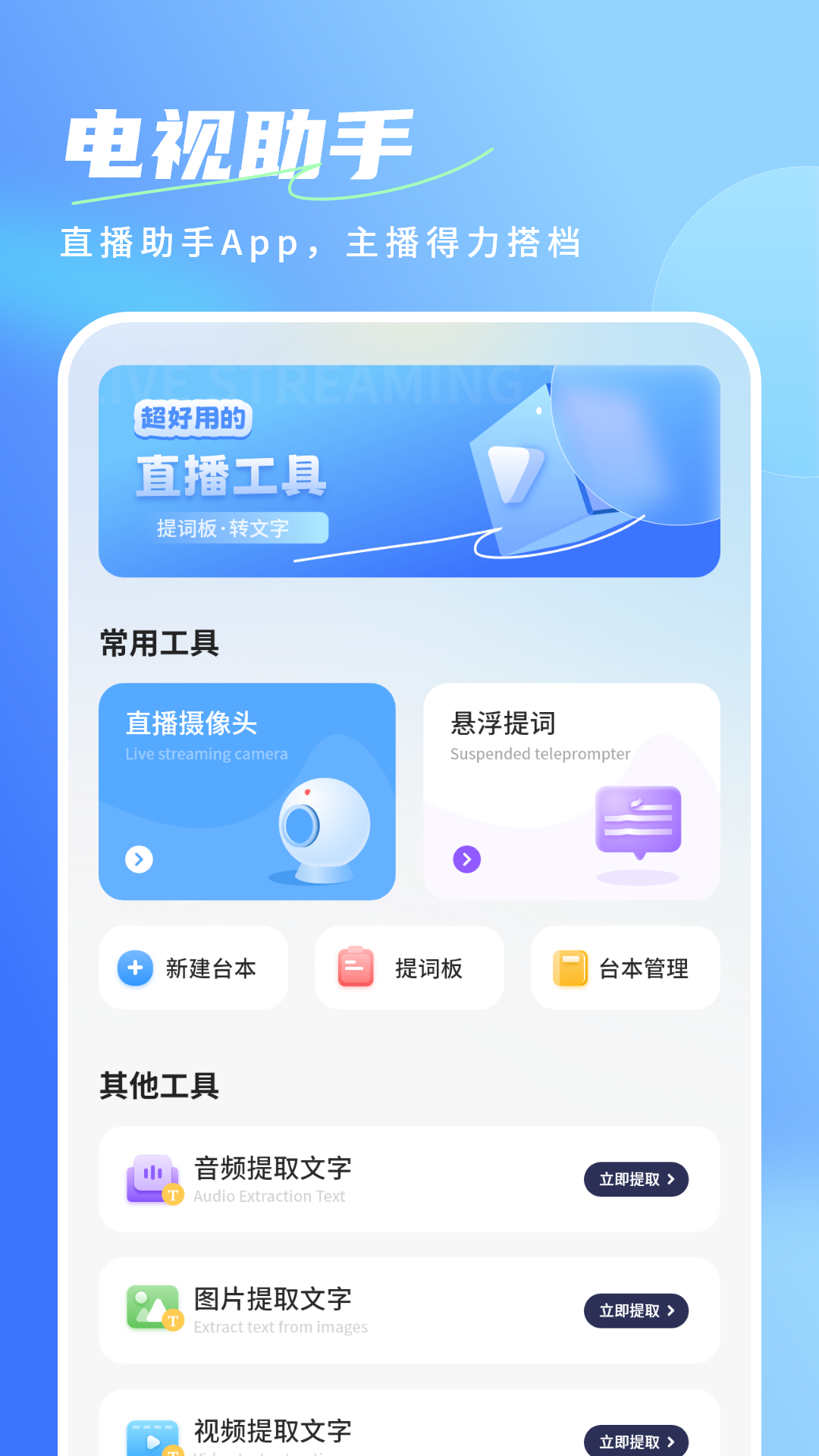
Task: Tap 立即提取 for 图片提取文字
Action: coord(635,1310)
